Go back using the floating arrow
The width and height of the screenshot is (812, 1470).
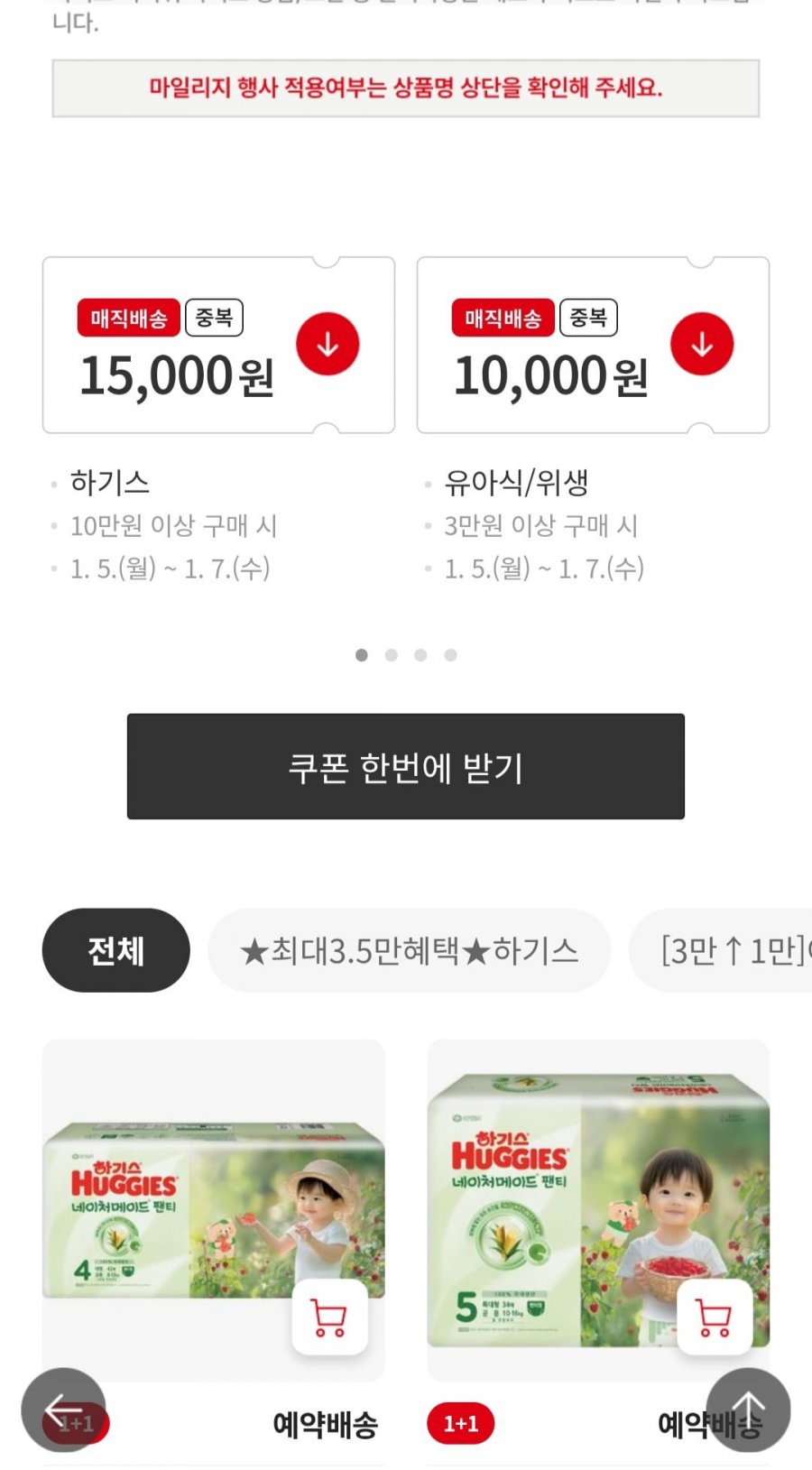(x=63, y=1410)
